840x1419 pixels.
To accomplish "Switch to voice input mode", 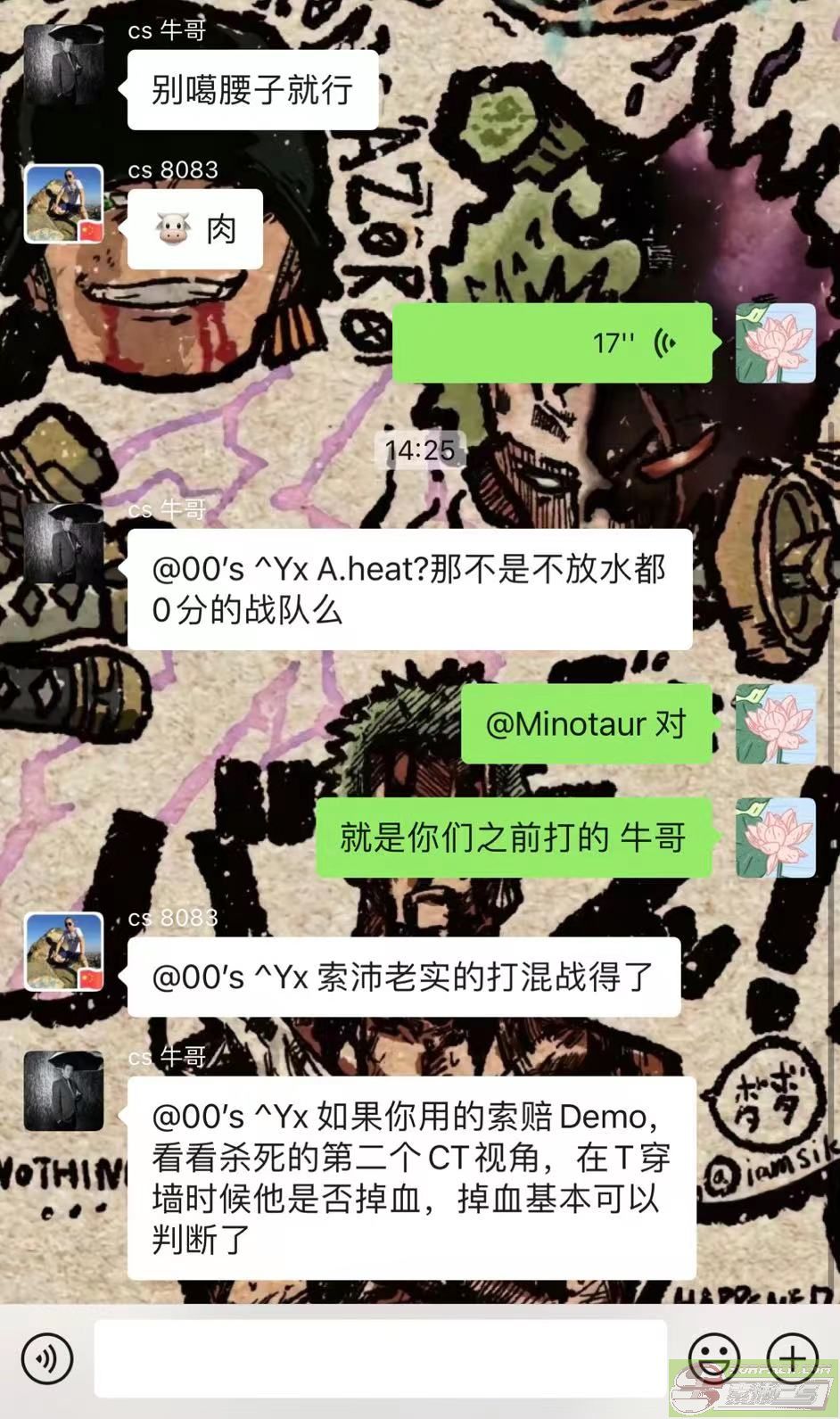I will click(x=46, y=1357).
